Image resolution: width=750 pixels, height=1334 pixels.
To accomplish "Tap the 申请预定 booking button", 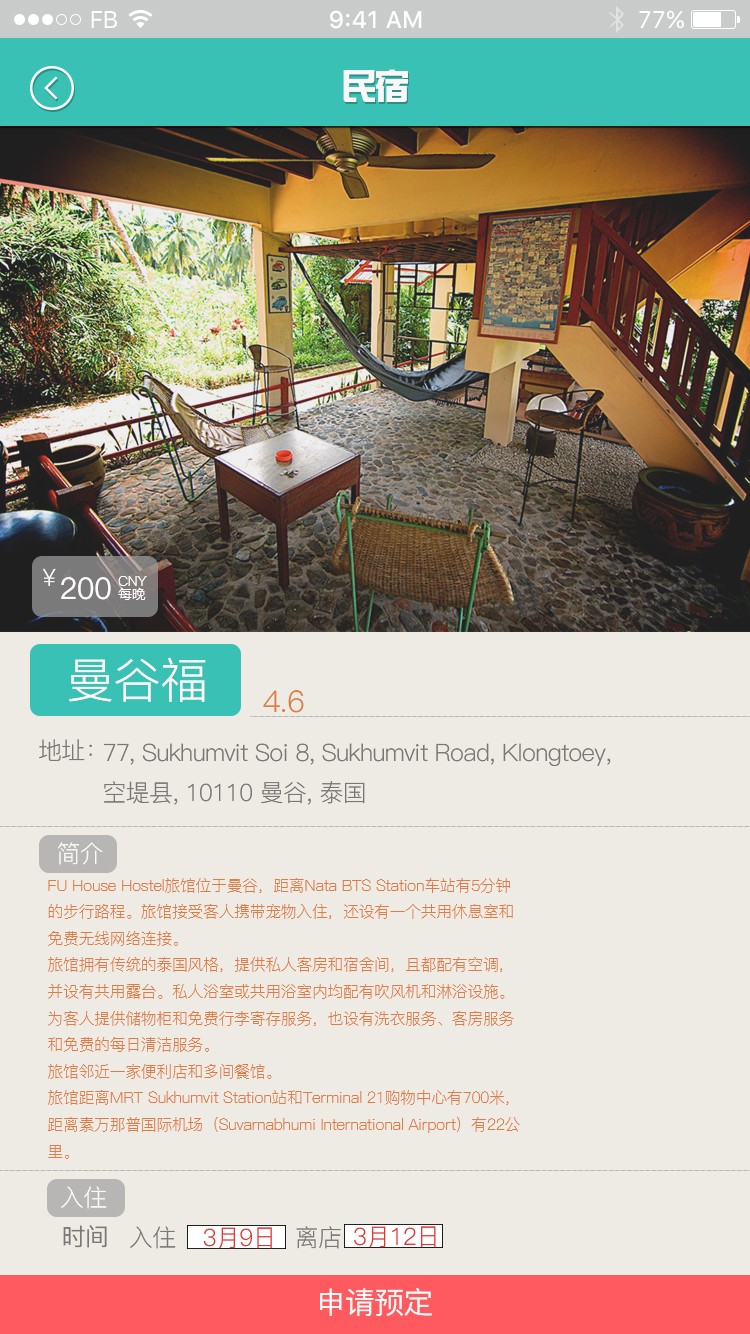I will pos(375,1303).
